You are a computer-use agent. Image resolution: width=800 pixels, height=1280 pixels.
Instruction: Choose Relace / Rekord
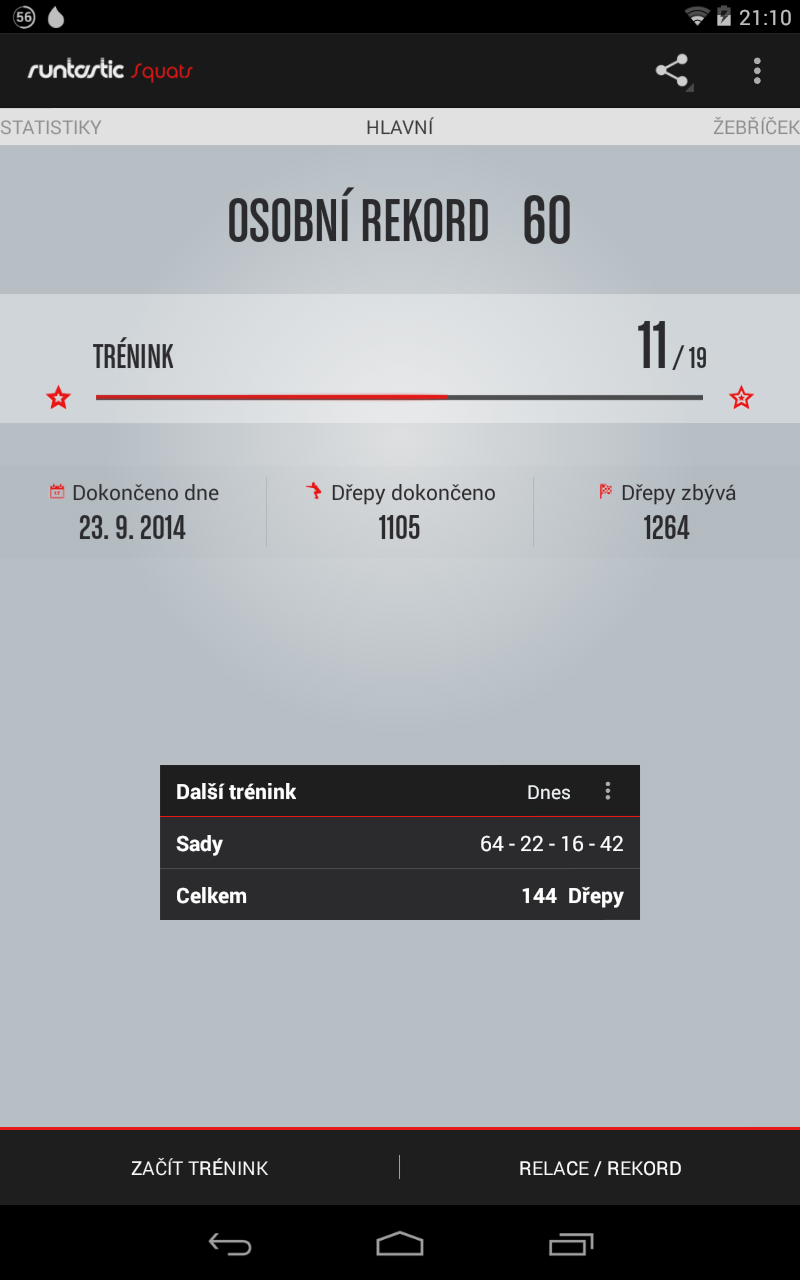pos(600,1168)
